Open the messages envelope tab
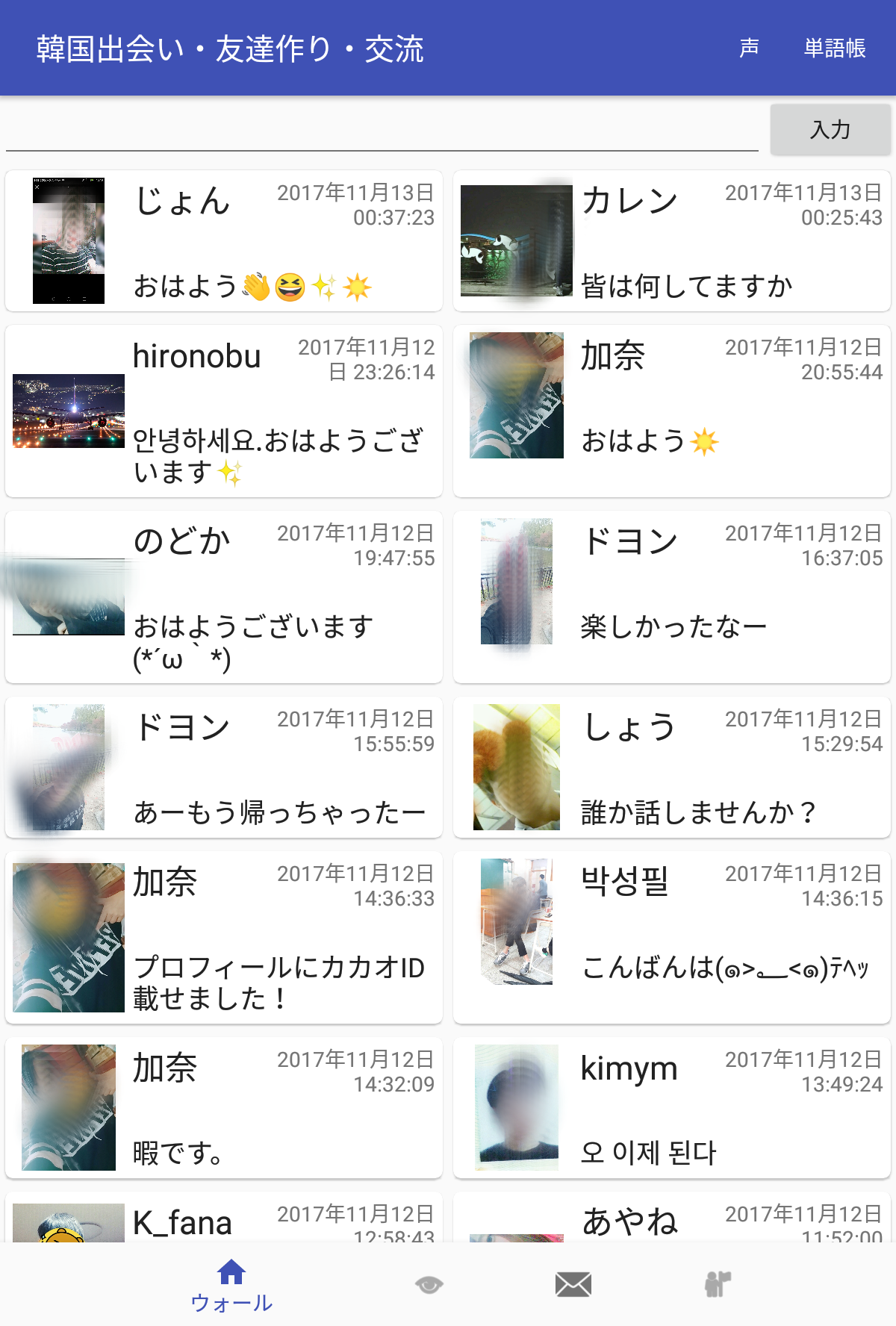Image resolution: width=896 pixels, height=1326 pixels. 573,1285
